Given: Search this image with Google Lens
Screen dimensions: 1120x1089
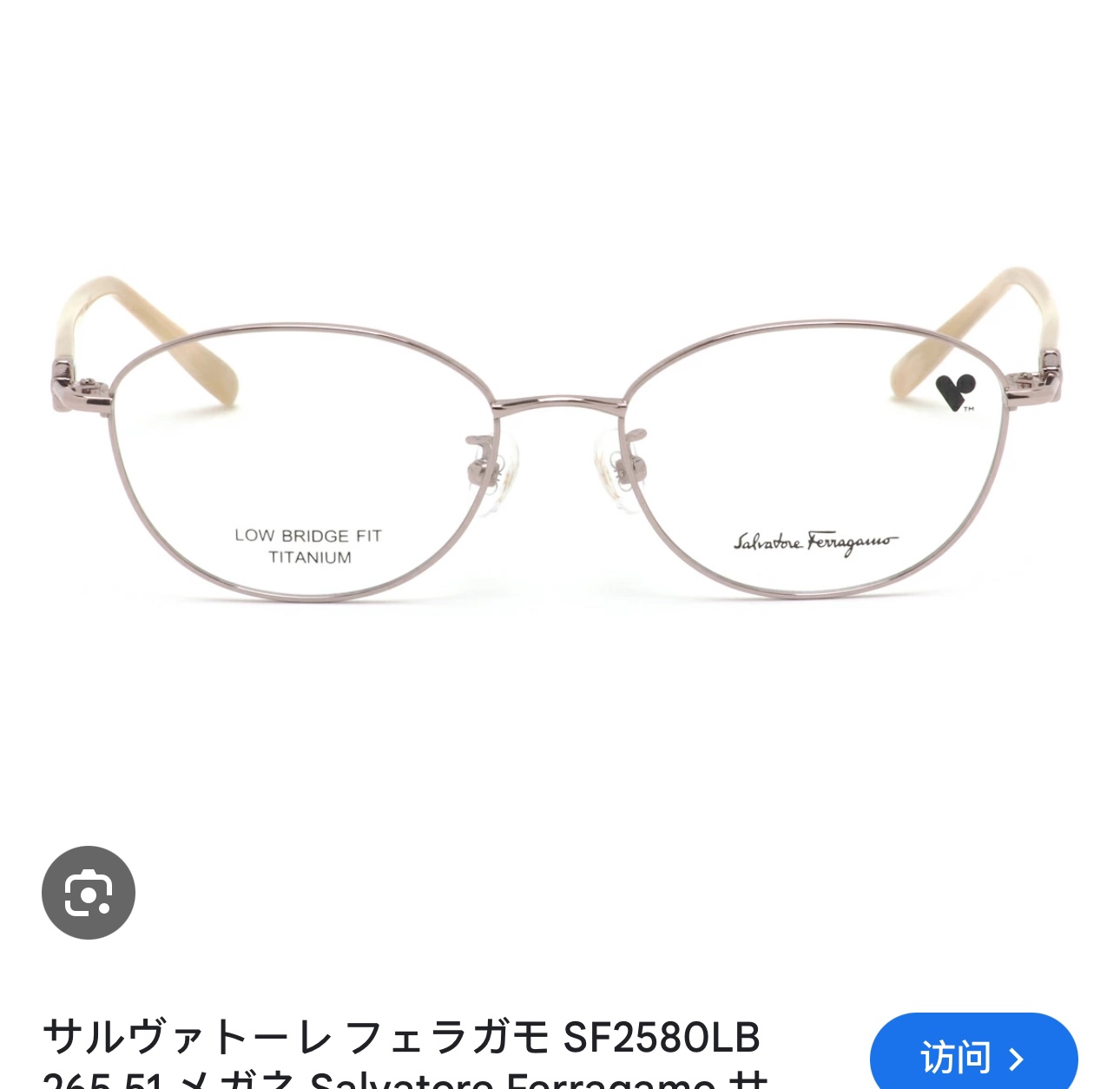Looking at the screenshot, I should 89,893.
